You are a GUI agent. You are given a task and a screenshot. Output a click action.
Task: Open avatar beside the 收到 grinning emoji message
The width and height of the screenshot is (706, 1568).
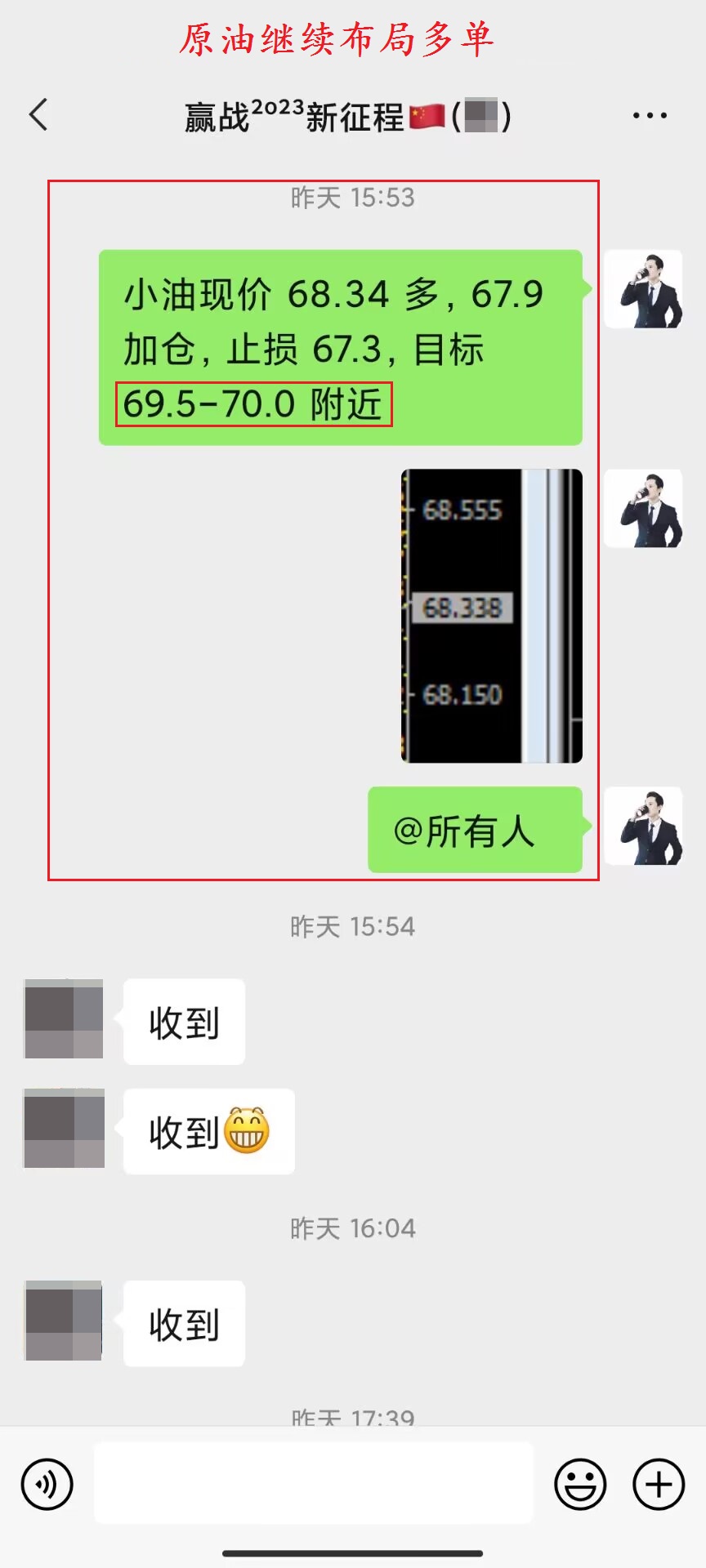[65, 1128]
